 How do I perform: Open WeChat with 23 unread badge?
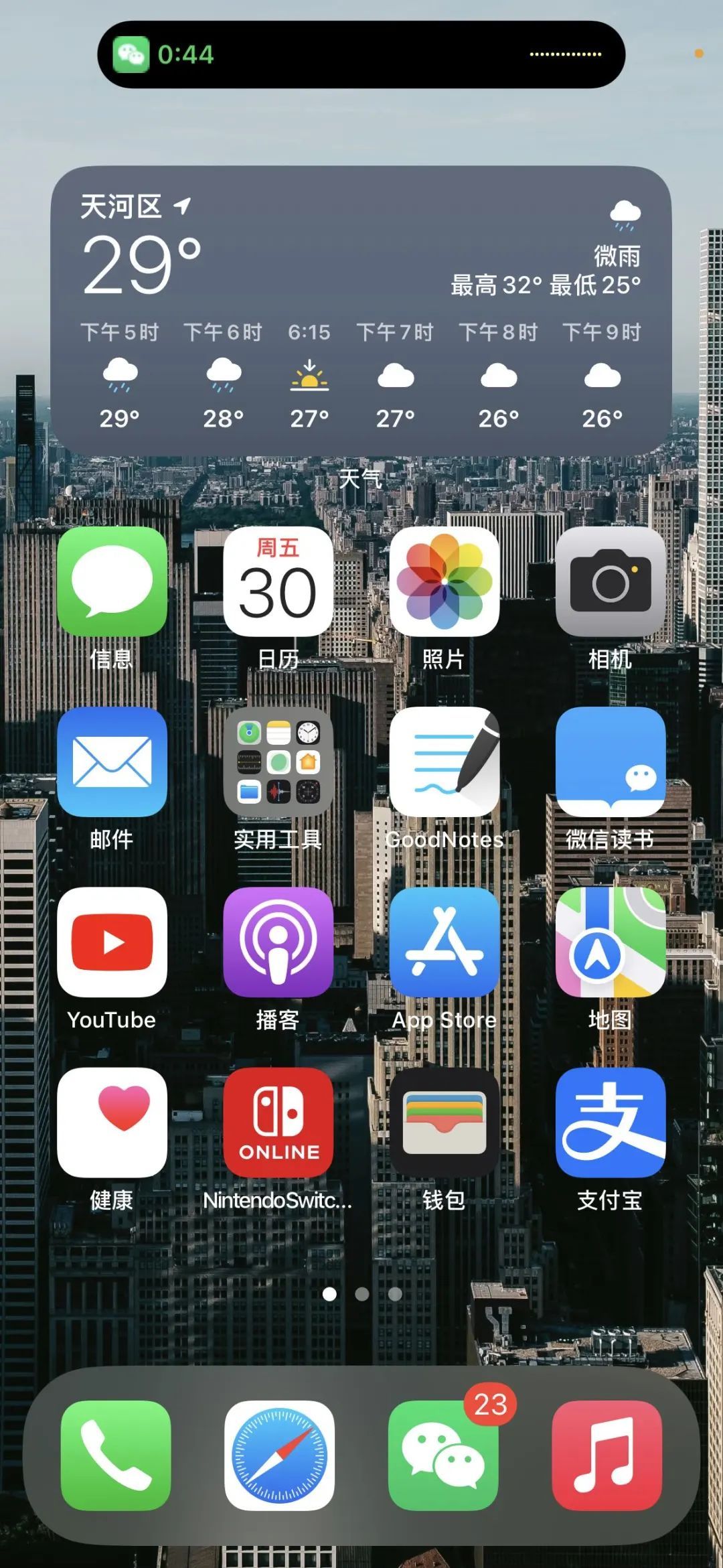[443, 1455]
